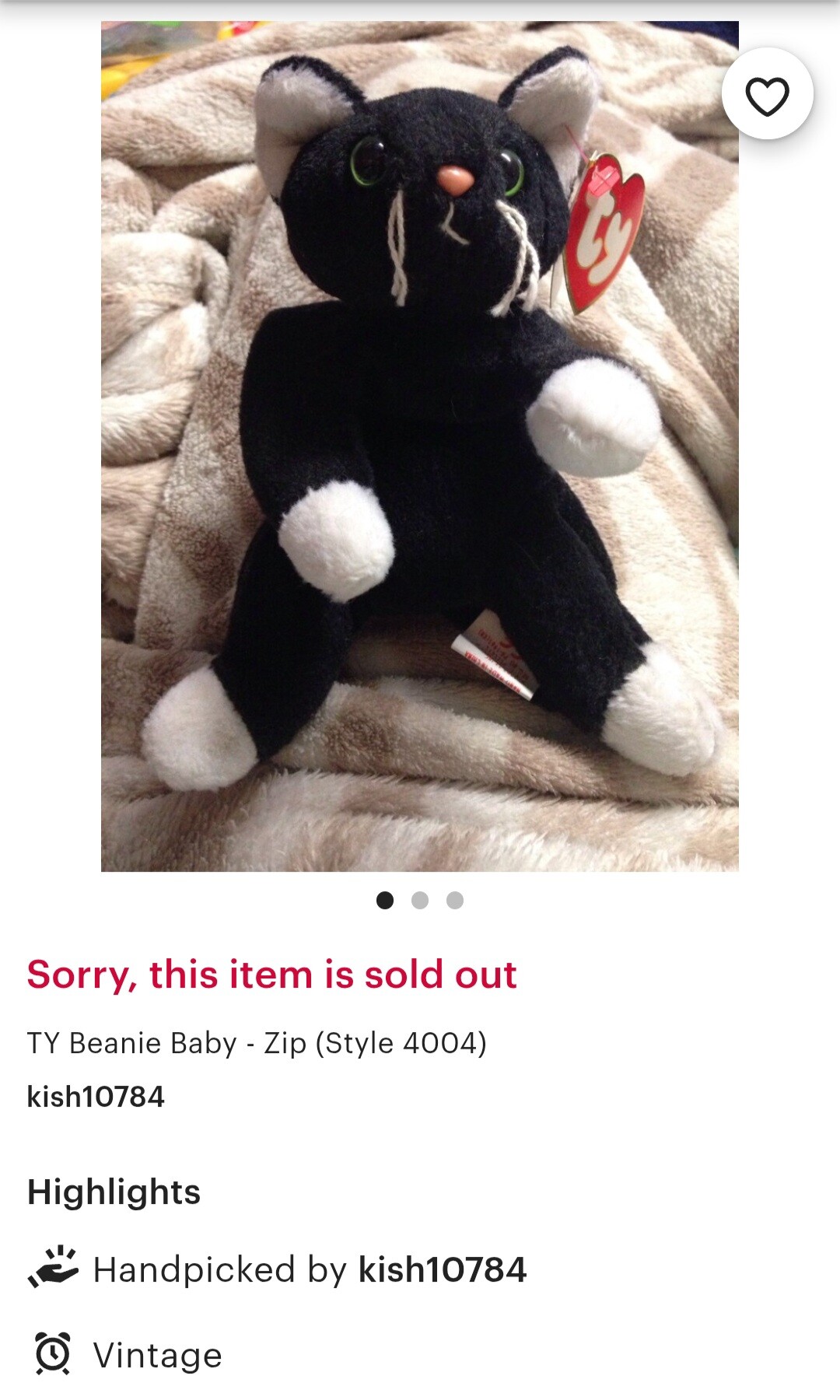Open the Zip Beanie Baby product photo

[x=419, y=446]
